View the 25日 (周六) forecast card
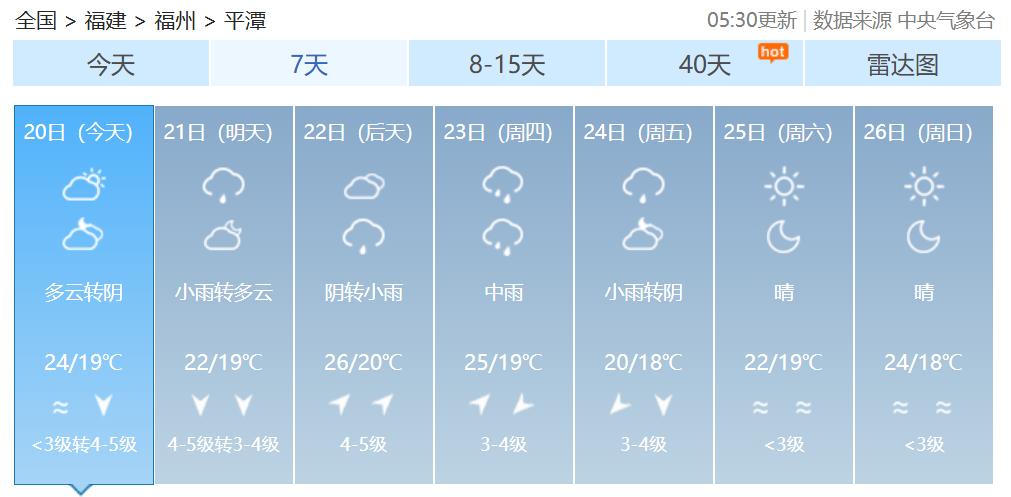Image resolution: width=1011 pixels, height=497 pixels. coord(784,295)
